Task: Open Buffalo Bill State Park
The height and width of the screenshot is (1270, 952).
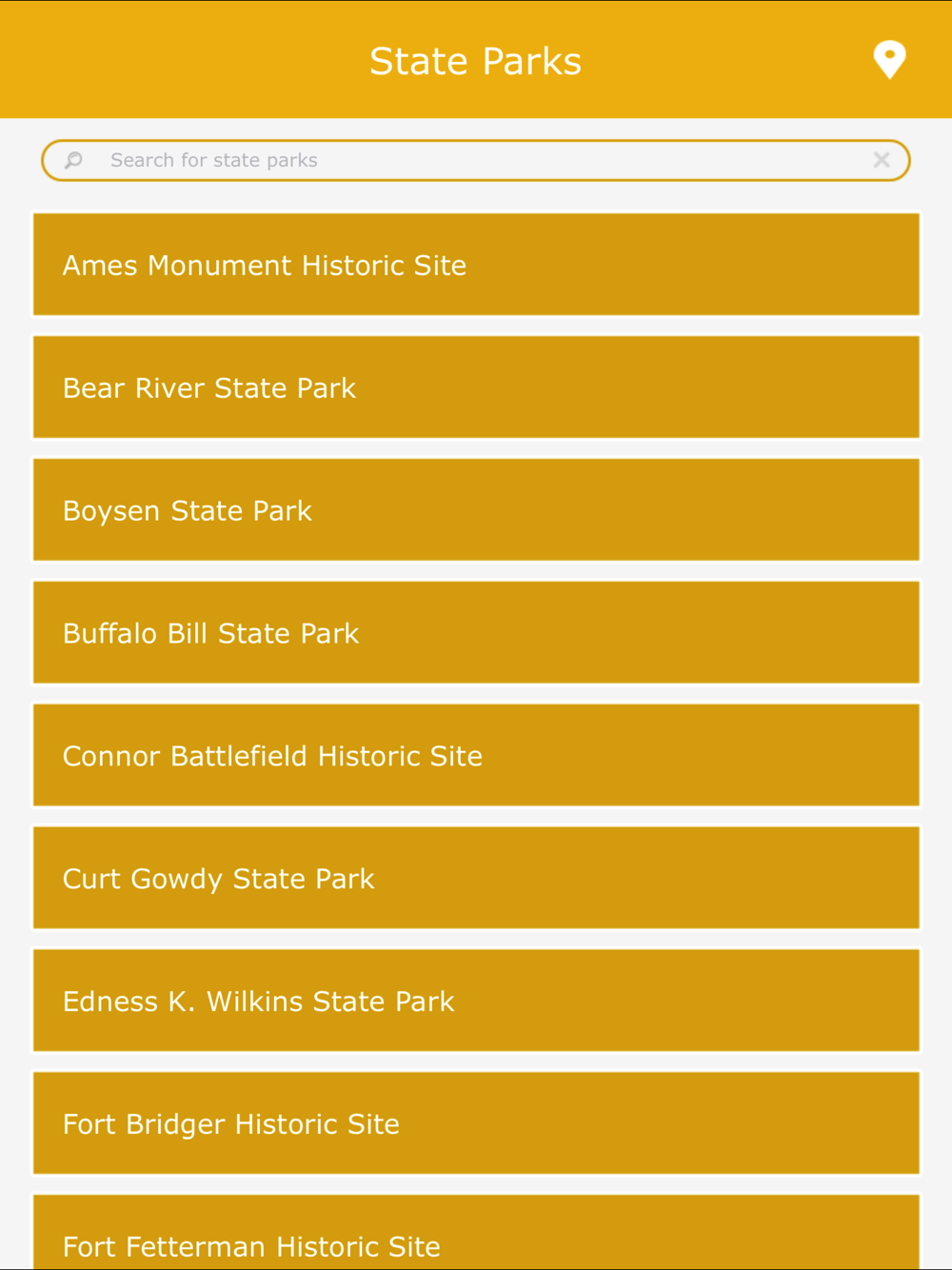Action: click(476, 633)
